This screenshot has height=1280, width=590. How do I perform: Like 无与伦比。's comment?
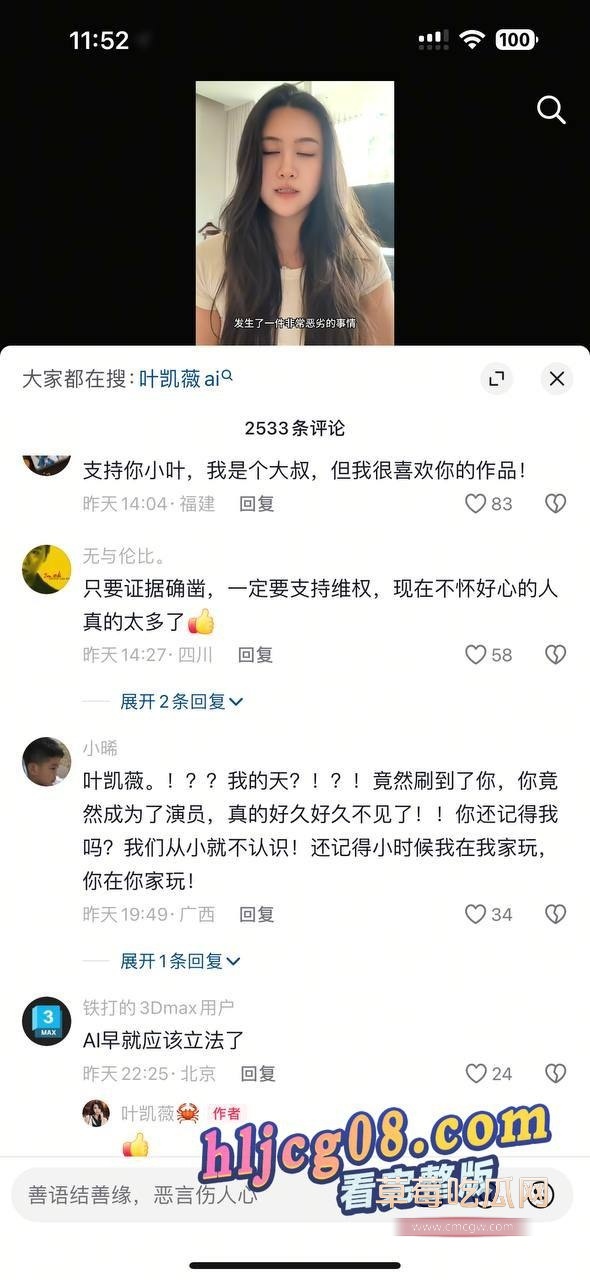pos(476,655)
